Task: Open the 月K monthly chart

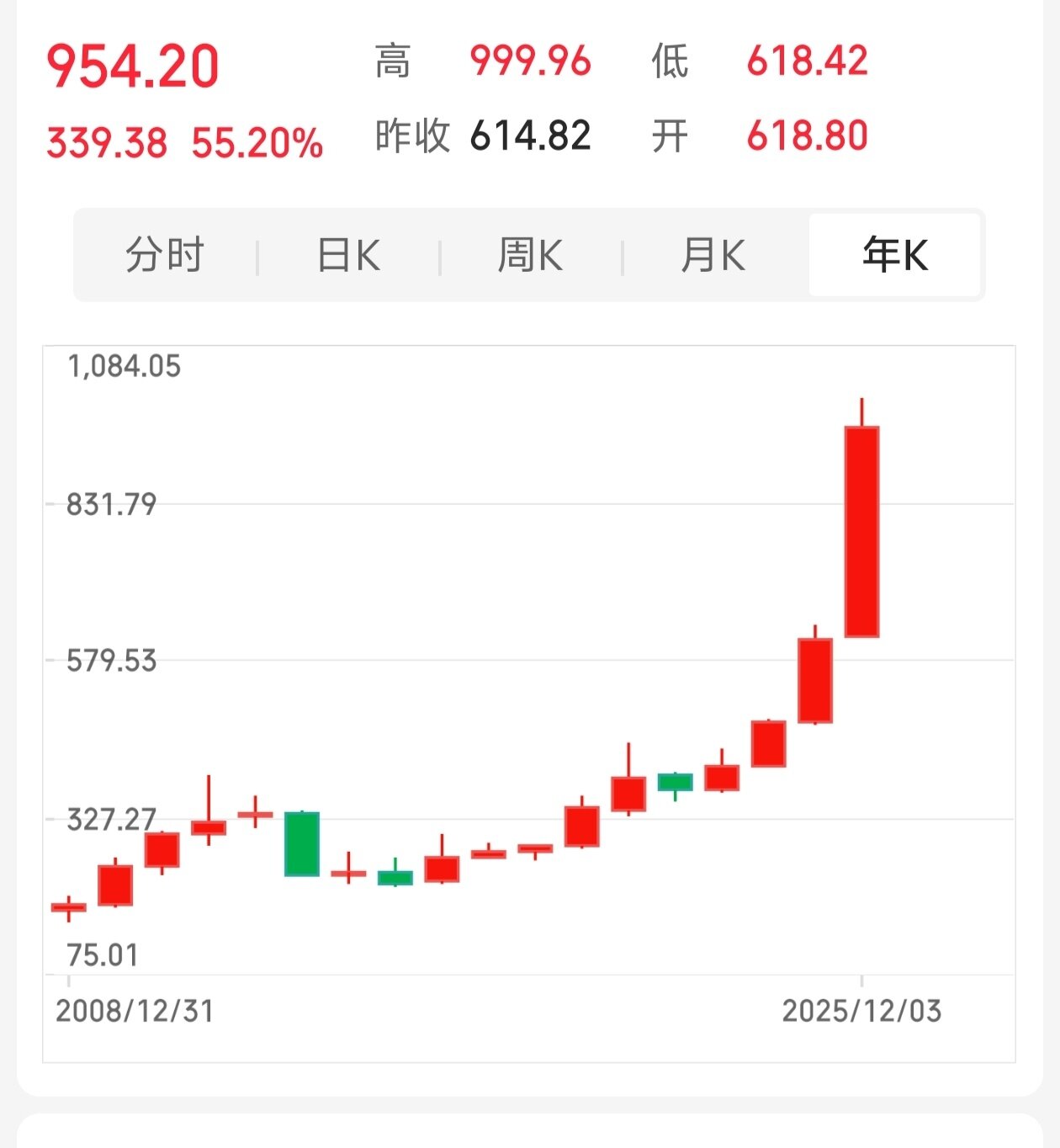Action: pyautogui.click(x=713, y=255)
